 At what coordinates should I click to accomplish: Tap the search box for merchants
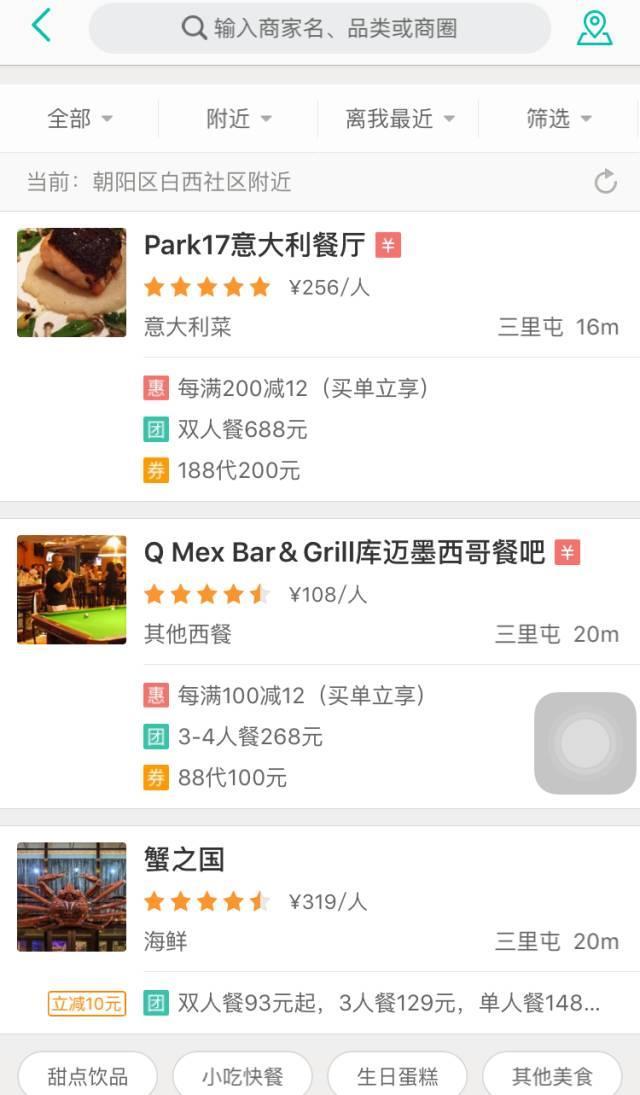320,28
